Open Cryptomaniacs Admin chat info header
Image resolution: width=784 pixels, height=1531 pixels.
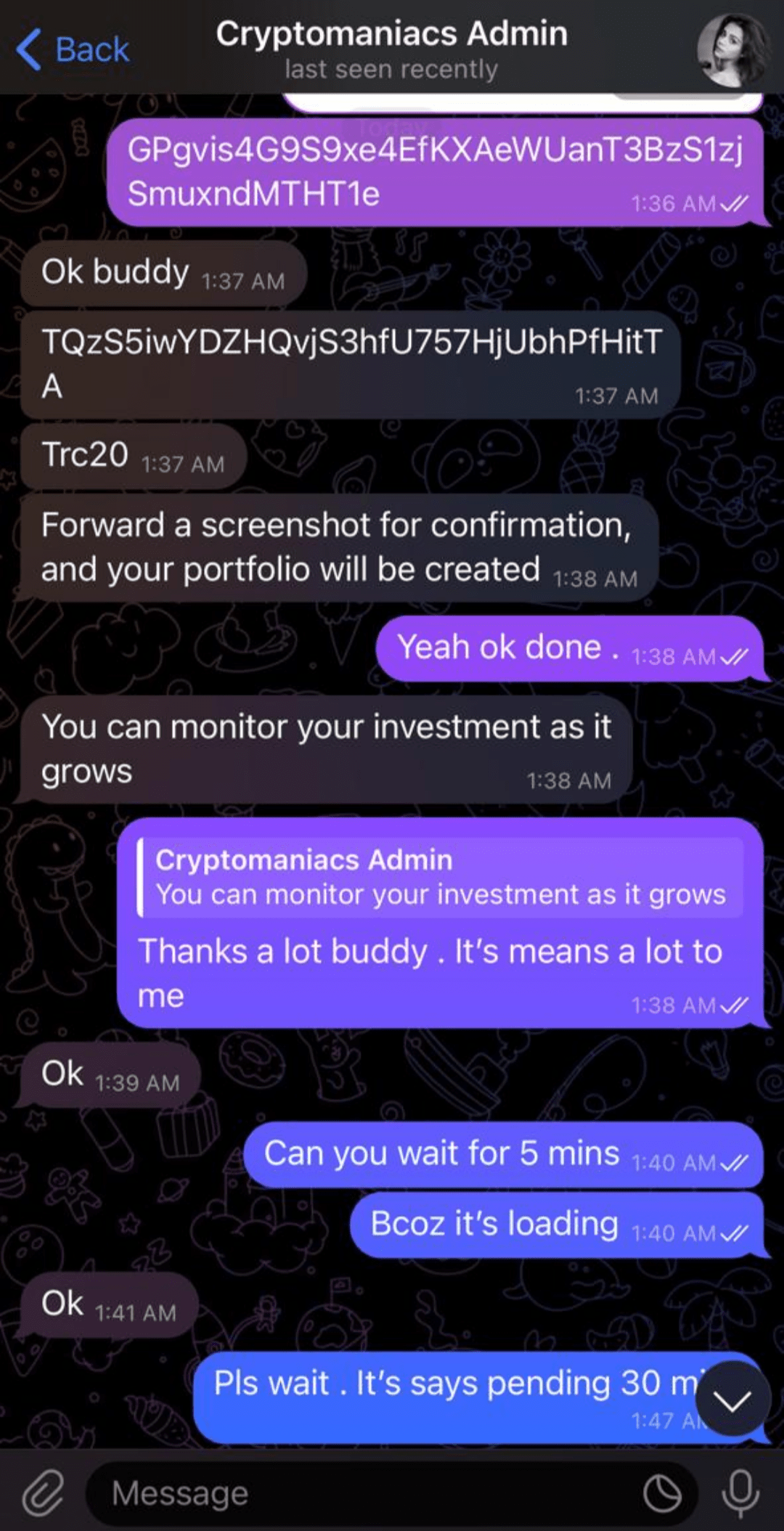tap(391, 49)
